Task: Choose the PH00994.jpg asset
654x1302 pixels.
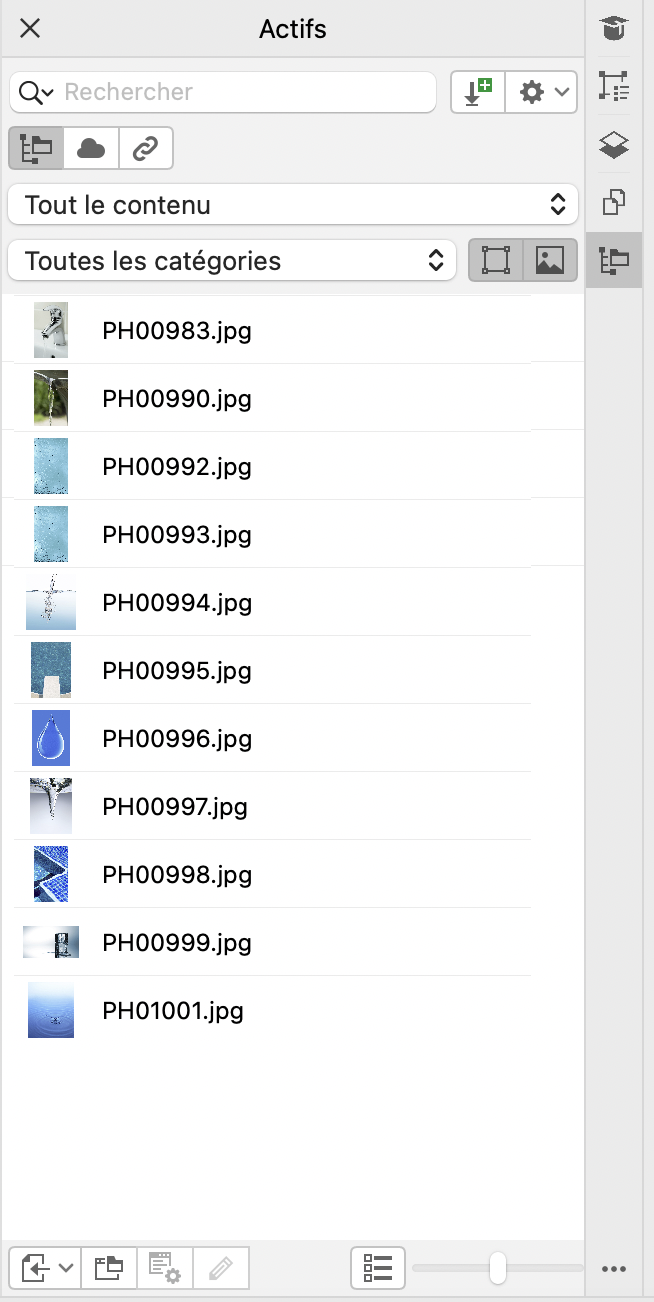Action: tap(176, 603)
